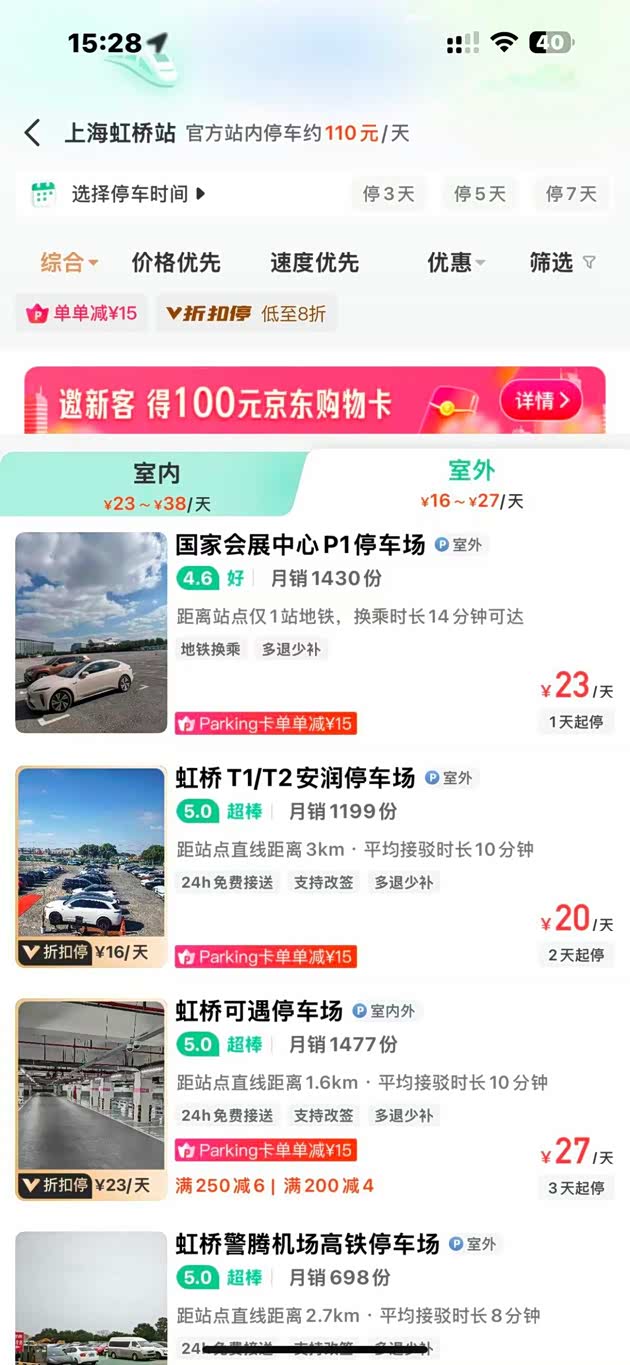View 虹桥T1/T2安润停车场 details

coord(295,778)
